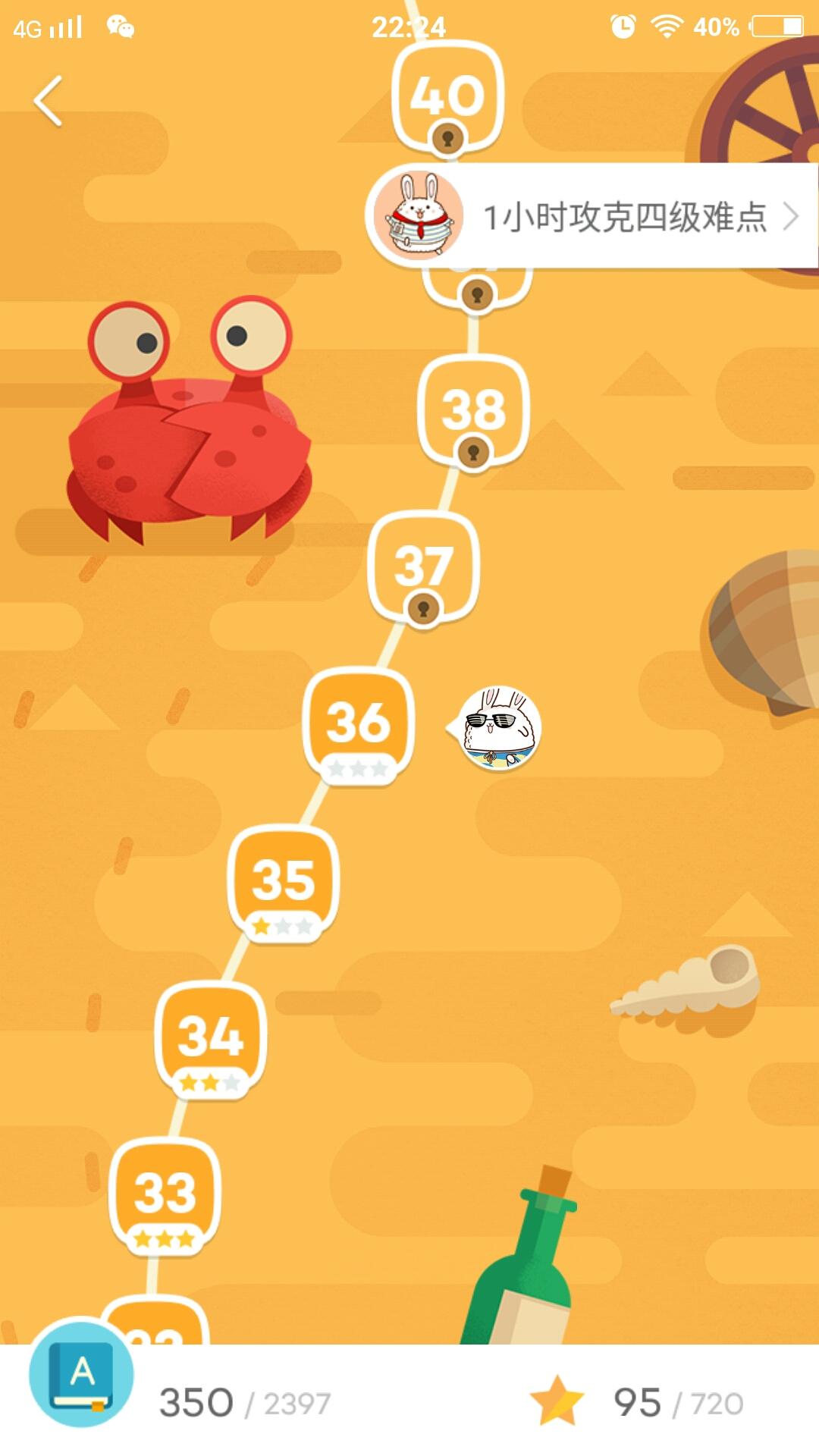The image size is (819, 1456).
Task: Tap locked level 37
Action: [423, 566]
